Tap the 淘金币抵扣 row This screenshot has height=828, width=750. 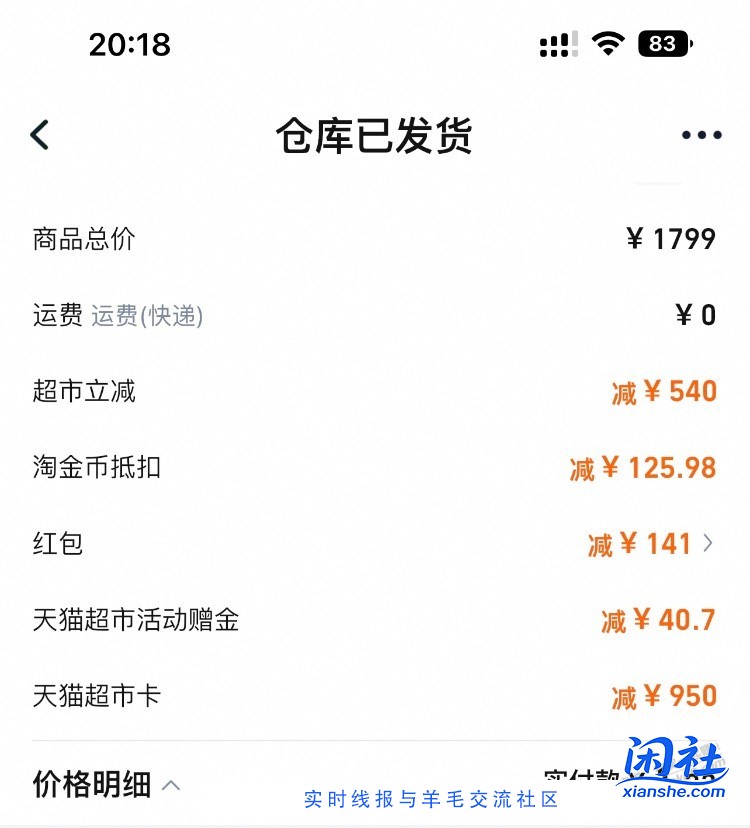click(375, 467)
